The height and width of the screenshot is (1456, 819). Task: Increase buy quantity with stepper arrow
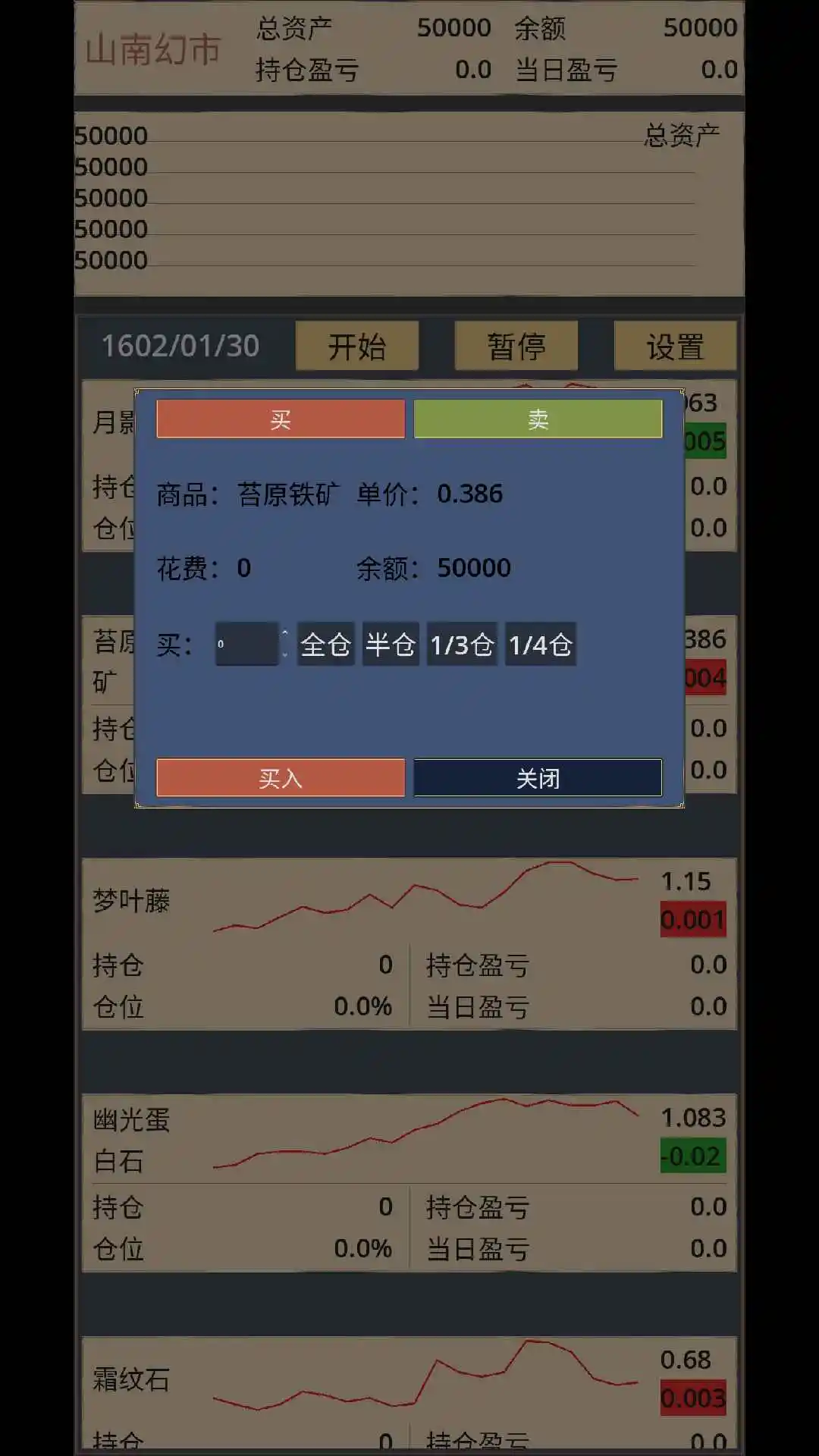tap(285, 633)
